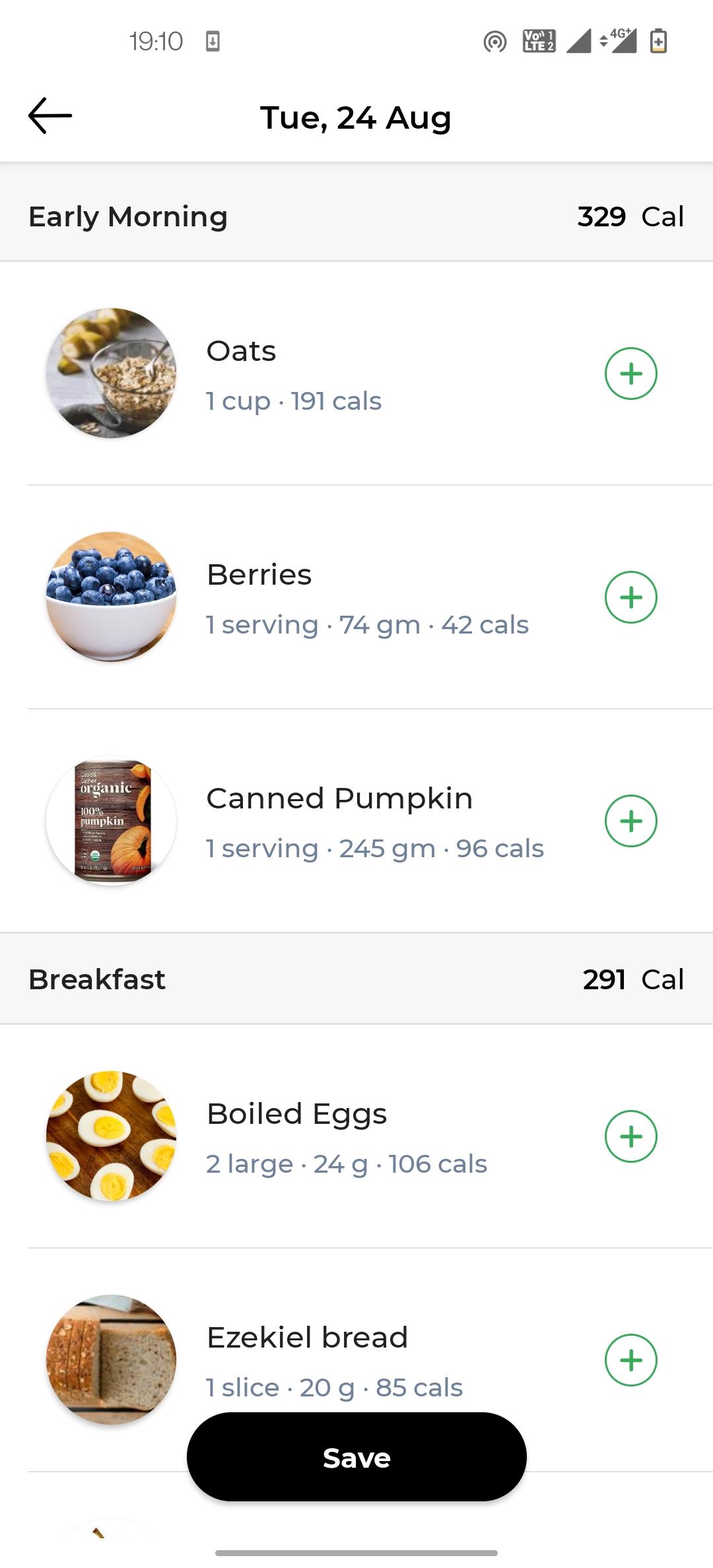Screen dimensions: 713x1568
Task: Tap the Save button
Action: pos(356,1457)
